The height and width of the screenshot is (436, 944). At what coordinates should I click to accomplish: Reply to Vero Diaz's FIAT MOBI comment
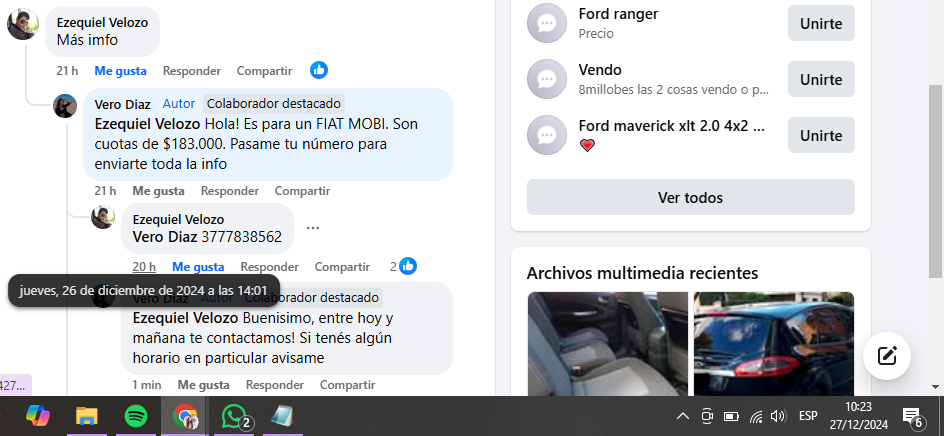tap(230, 191)
